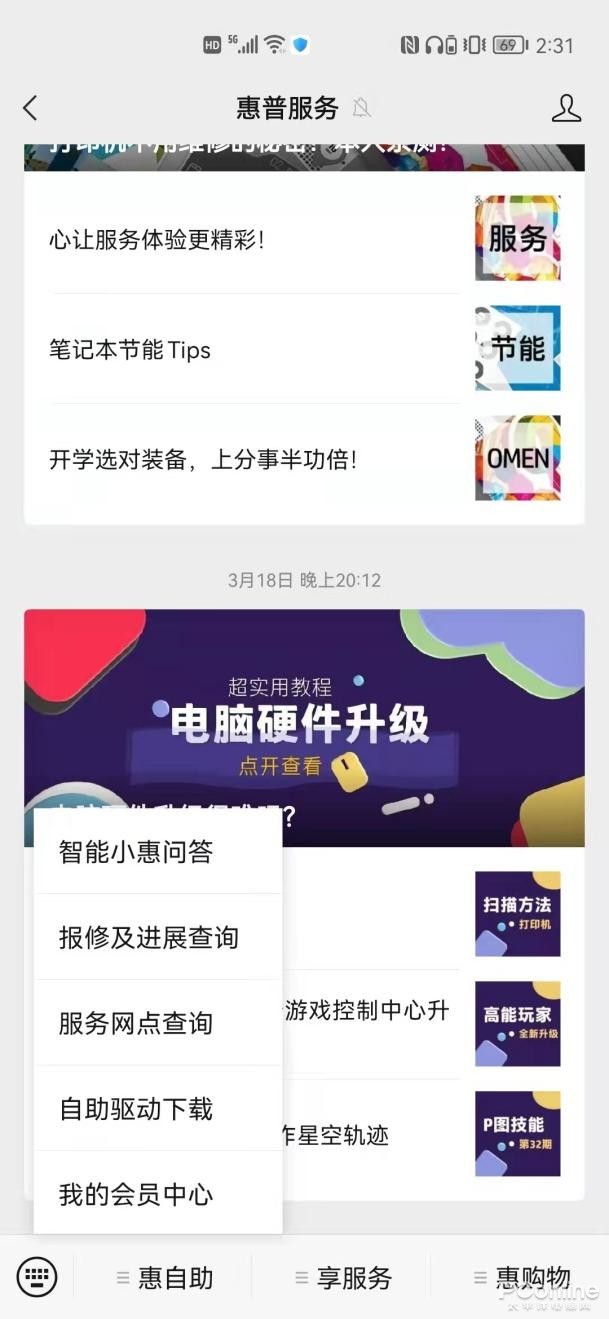Choose 报修及进展查询 in the menu
This screenshot has height=1319, width=609.
pos(158,938)
